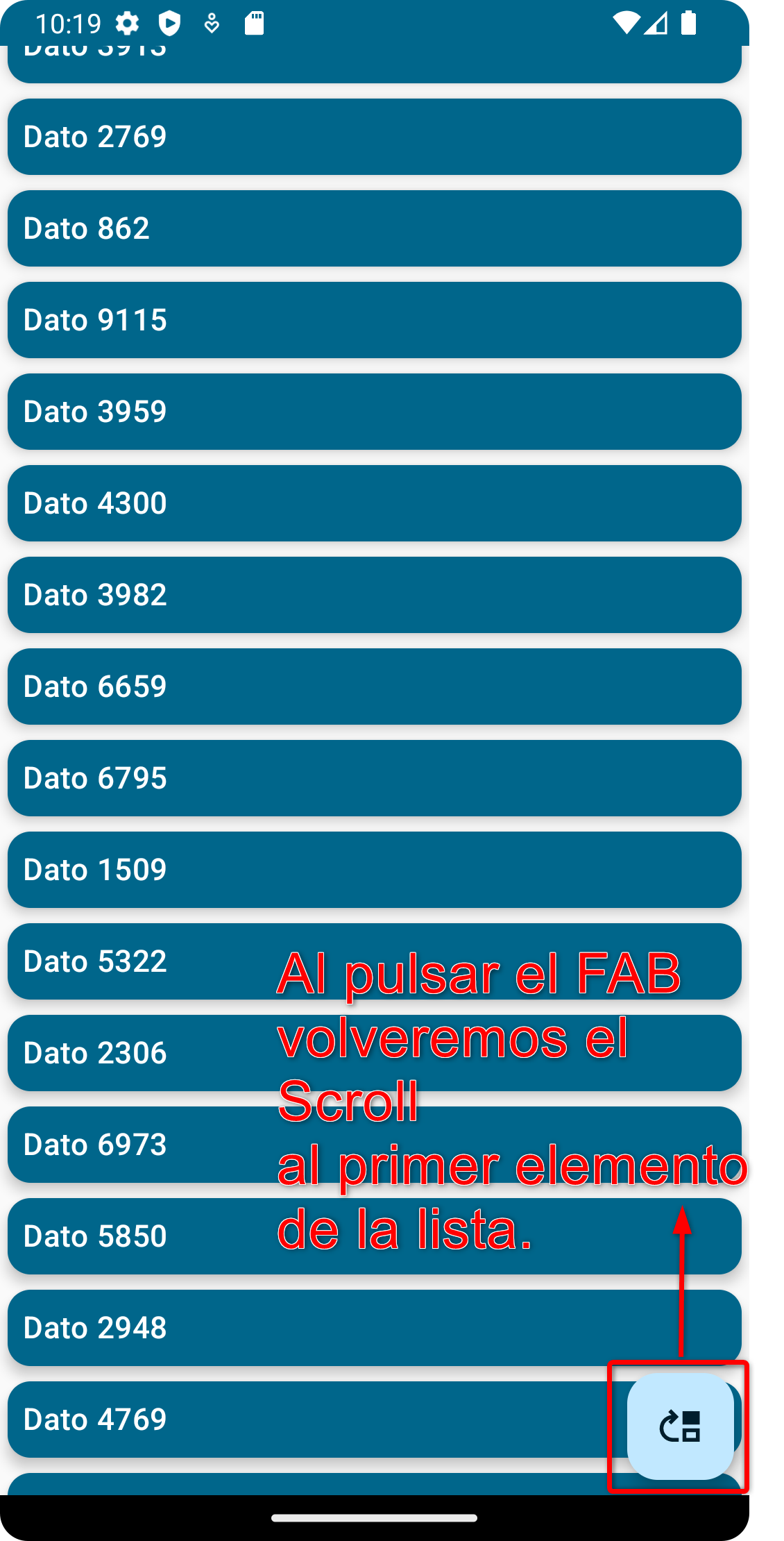This screenshot has width=784, height=1541.
Task: Select the Dato 2769 list item
Action: tap(375, 136)
